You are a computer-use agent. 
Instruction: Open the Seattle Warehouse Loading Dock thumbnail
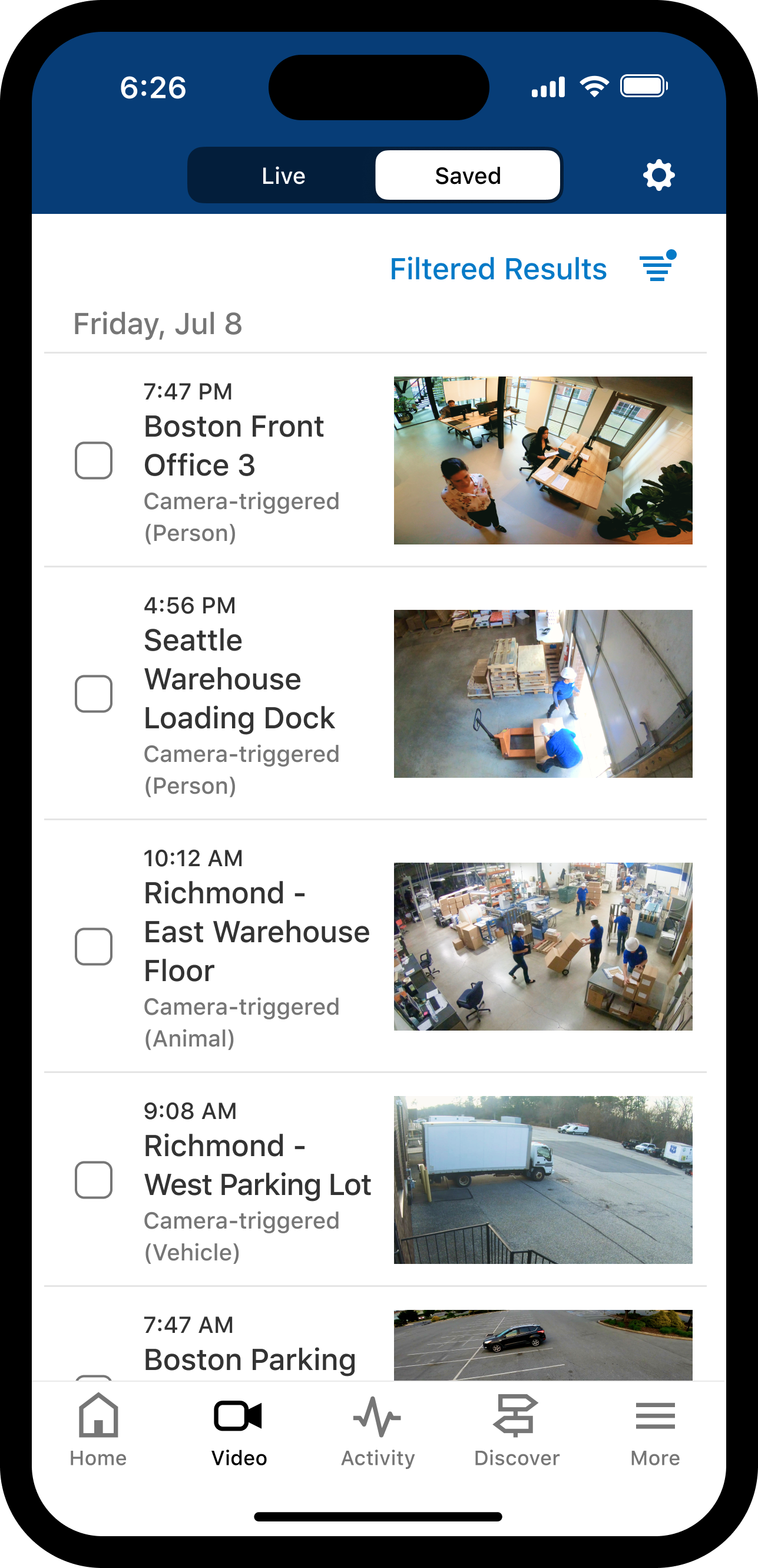pos(542,694)
